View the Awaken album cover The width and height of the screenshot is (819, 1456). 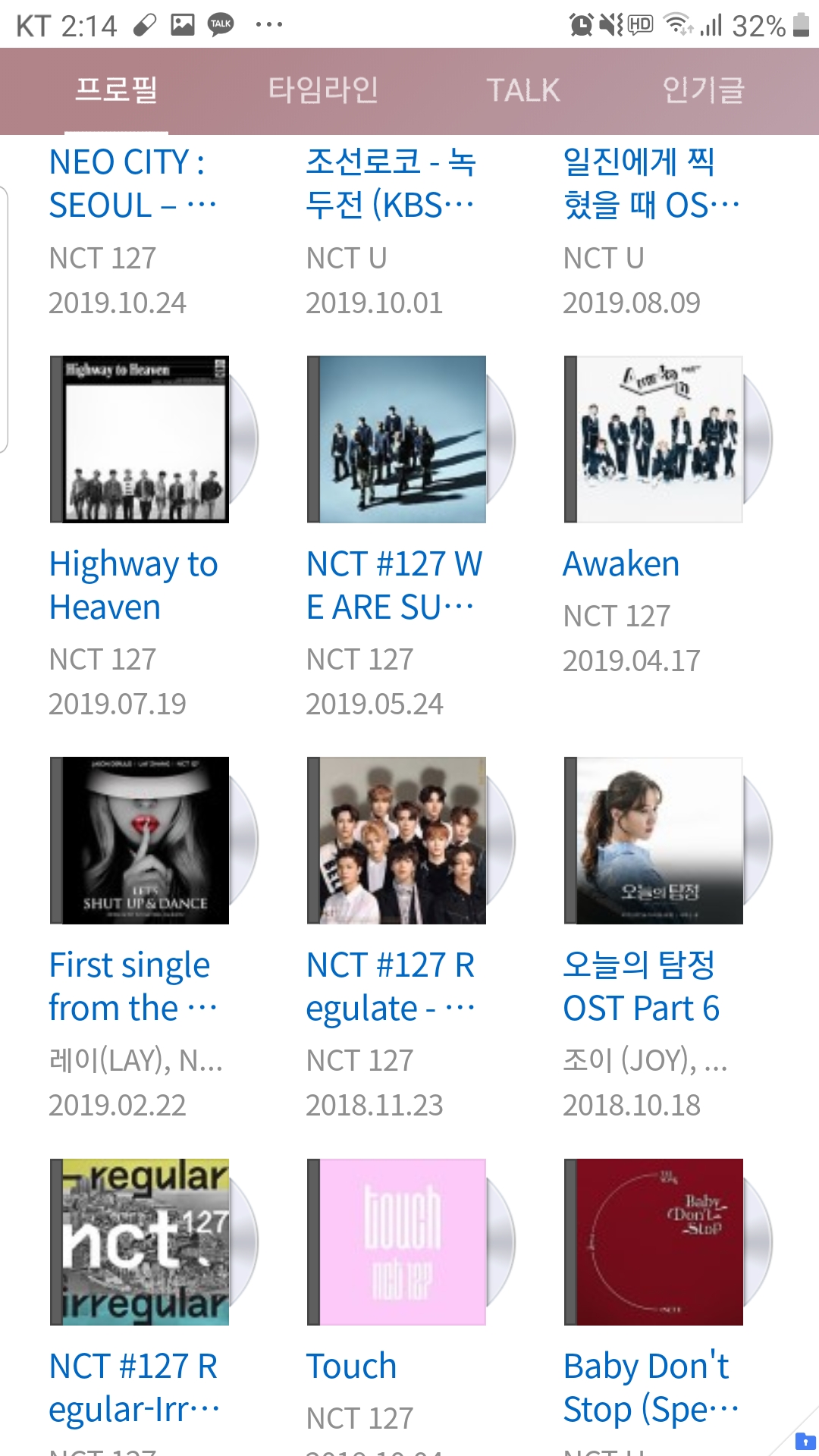[654, 439]
